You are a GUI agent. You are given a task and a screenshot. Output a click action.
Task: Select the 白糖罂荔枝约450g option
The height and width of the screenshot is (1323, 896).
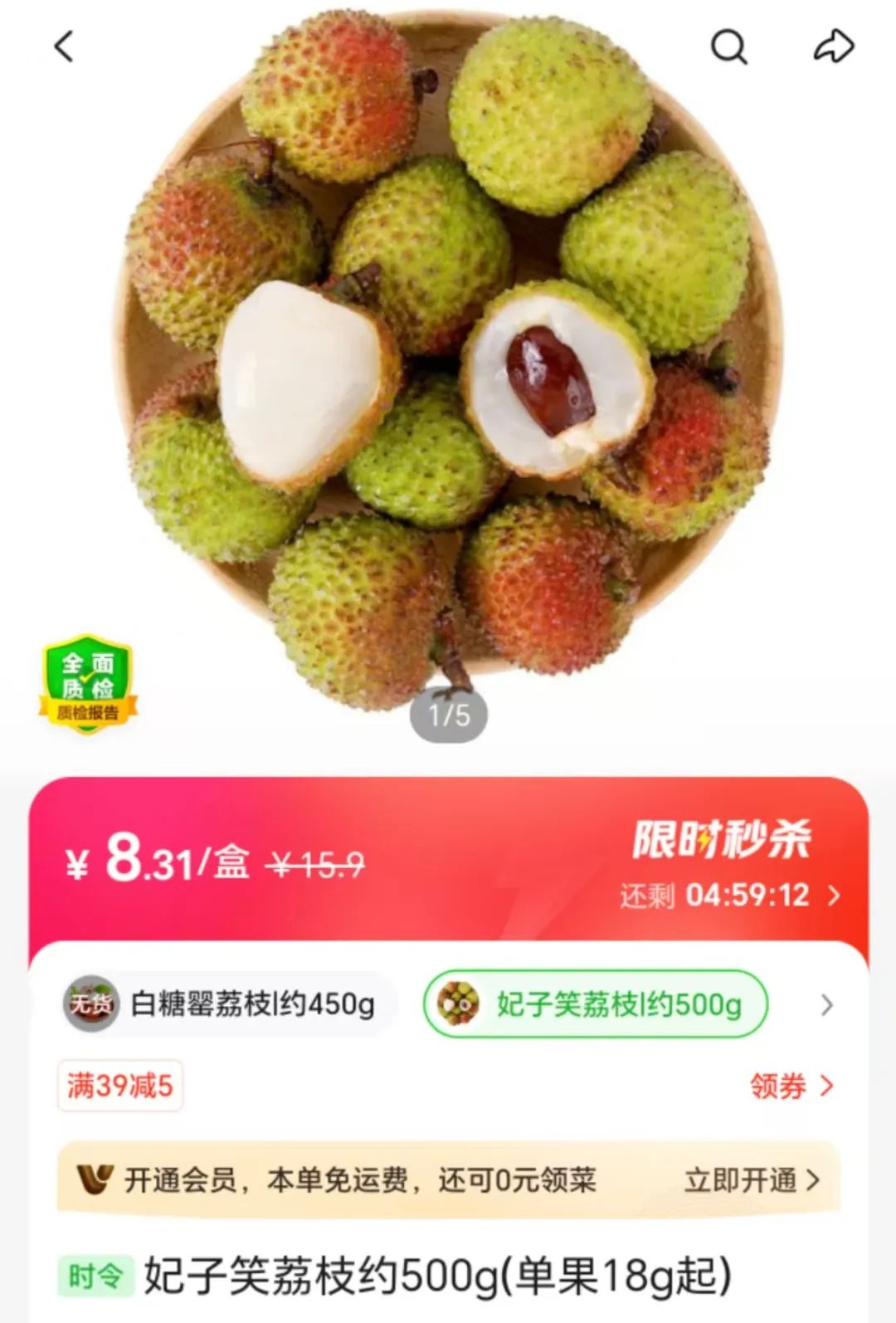pos(224,1004)
